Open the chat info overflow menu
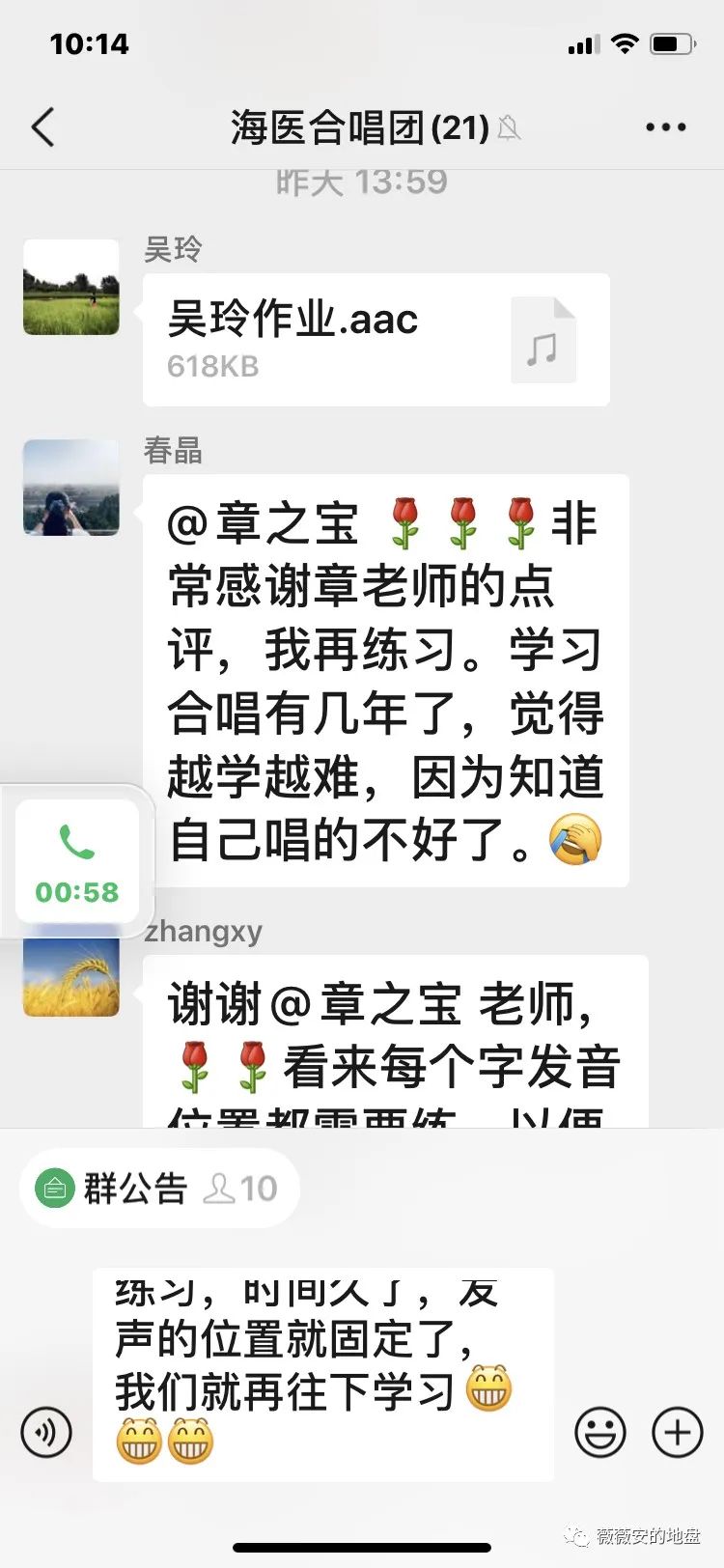724x1568 pixels. point(665,127)
